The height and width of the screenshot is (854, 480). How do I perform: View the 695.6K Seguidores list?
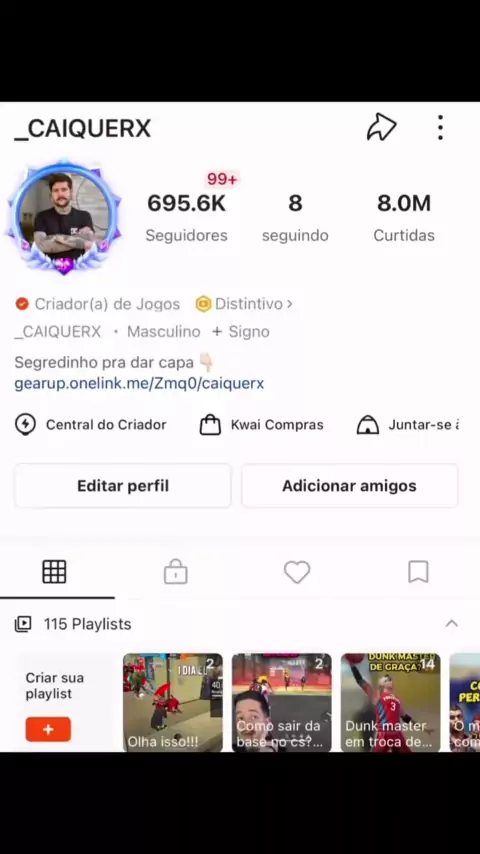pos(186,217)
